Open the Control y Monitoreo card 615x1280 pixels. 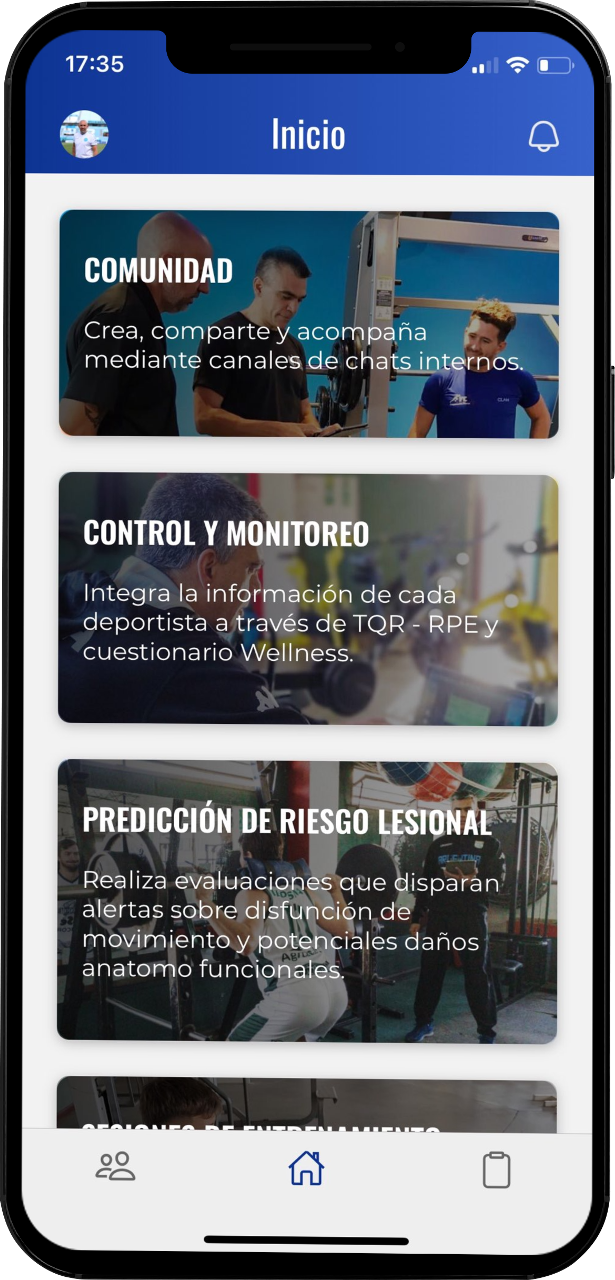308,599
